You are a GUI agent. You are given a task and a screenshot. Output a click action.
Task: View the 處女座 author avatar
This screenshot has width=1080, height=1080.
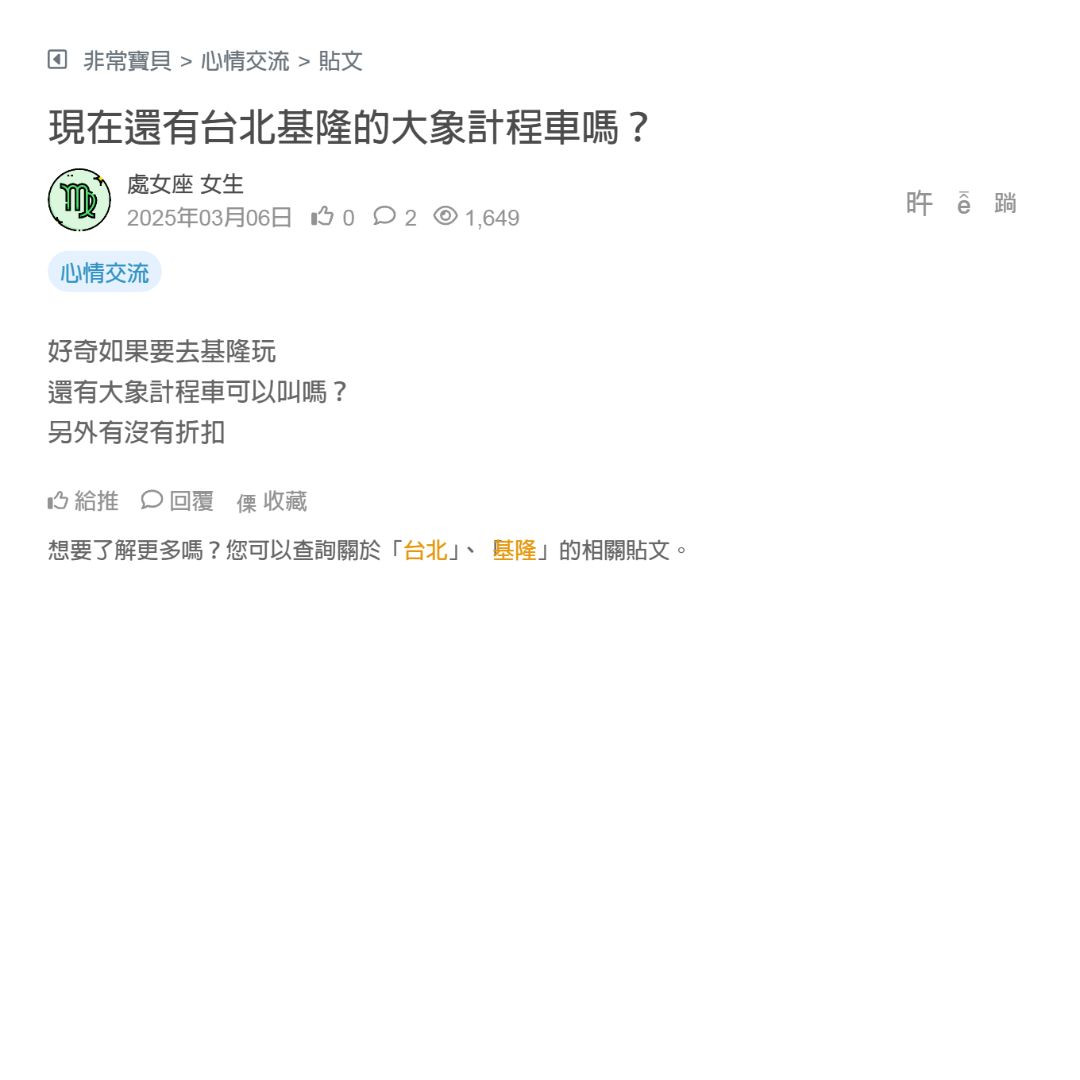(x=79, y=200)
